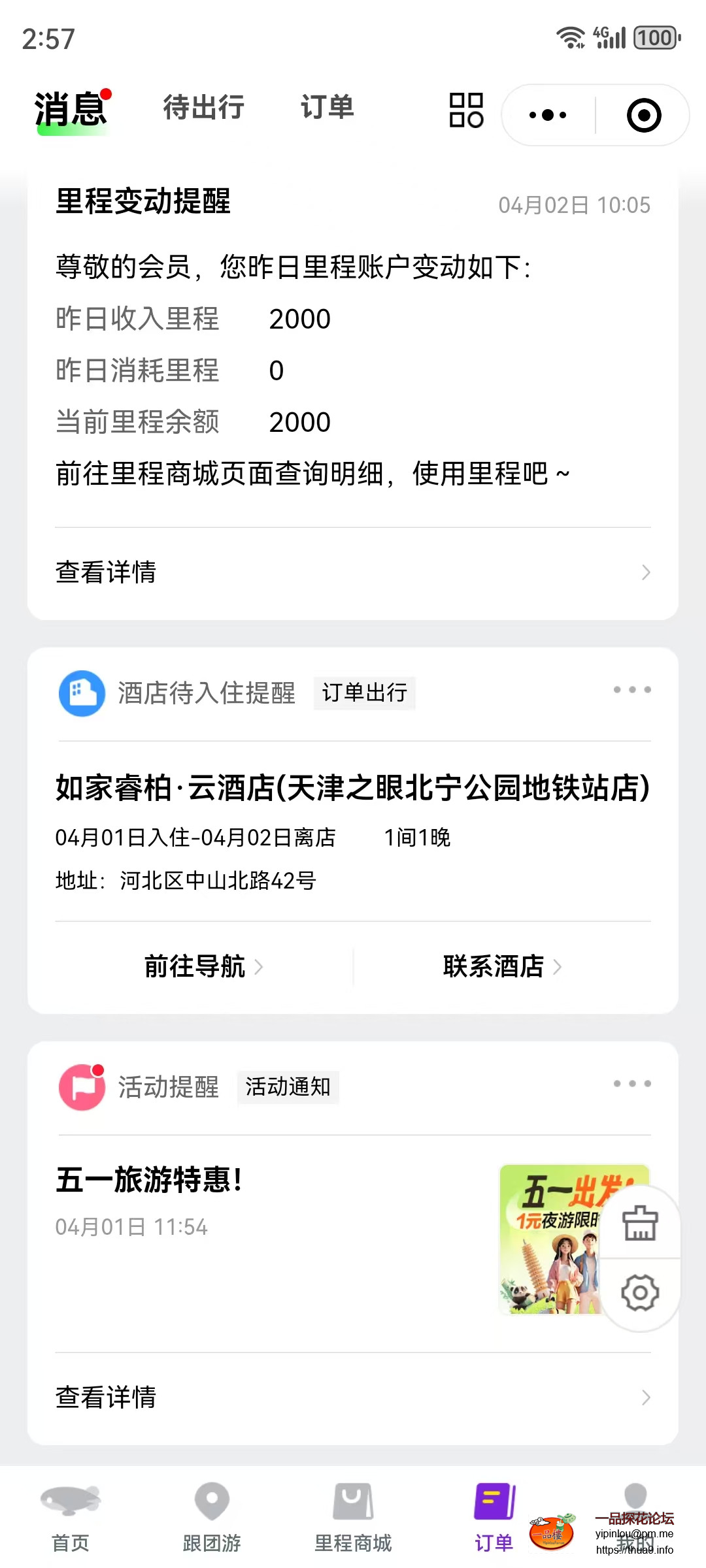Open the activity card's three-dot options menu

tap(632, 1083)
